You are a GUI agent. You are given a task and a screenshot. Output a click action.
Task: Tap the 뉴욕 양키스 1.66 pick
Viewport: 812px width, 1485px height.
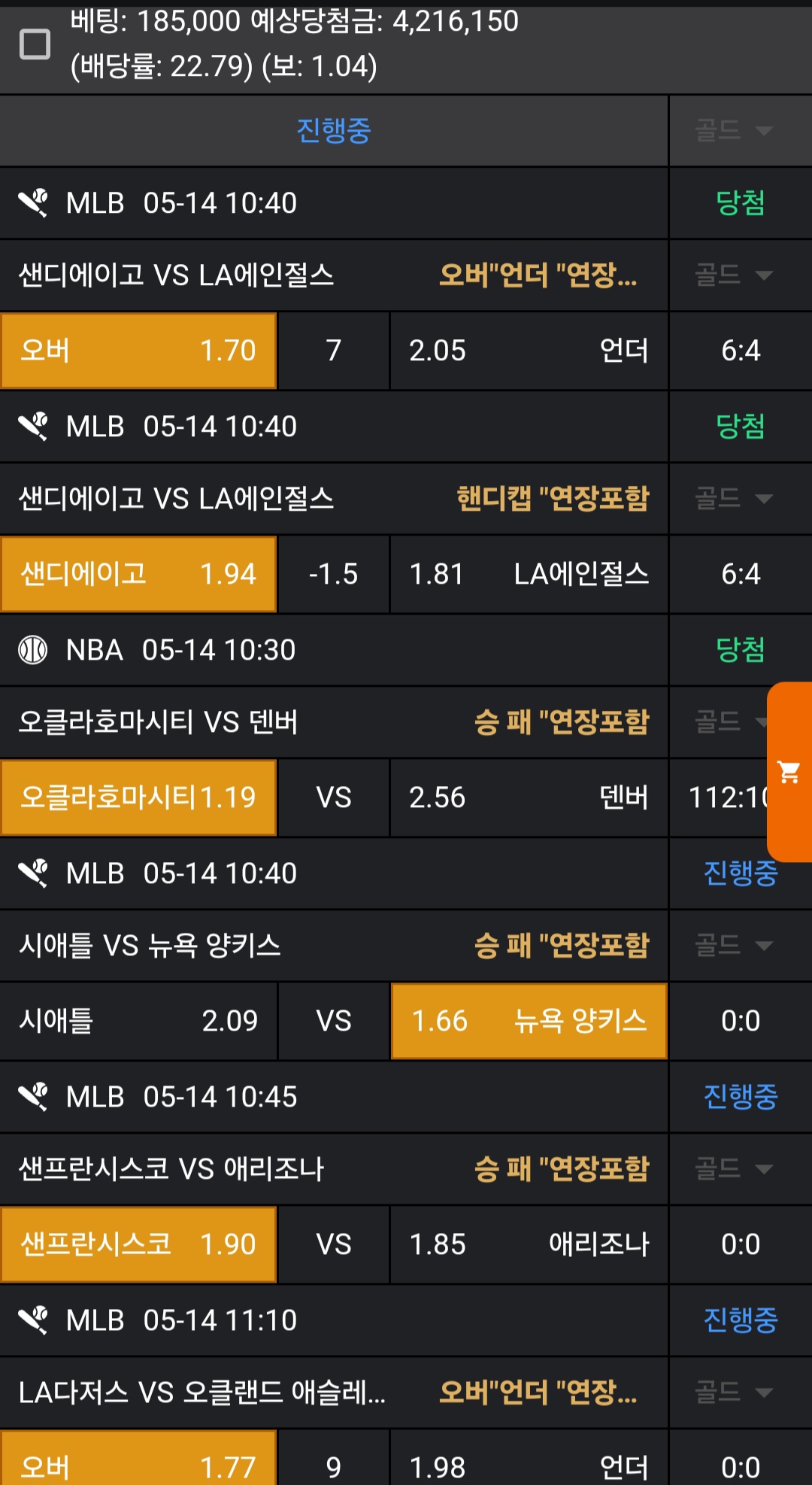pos(529,1021)
